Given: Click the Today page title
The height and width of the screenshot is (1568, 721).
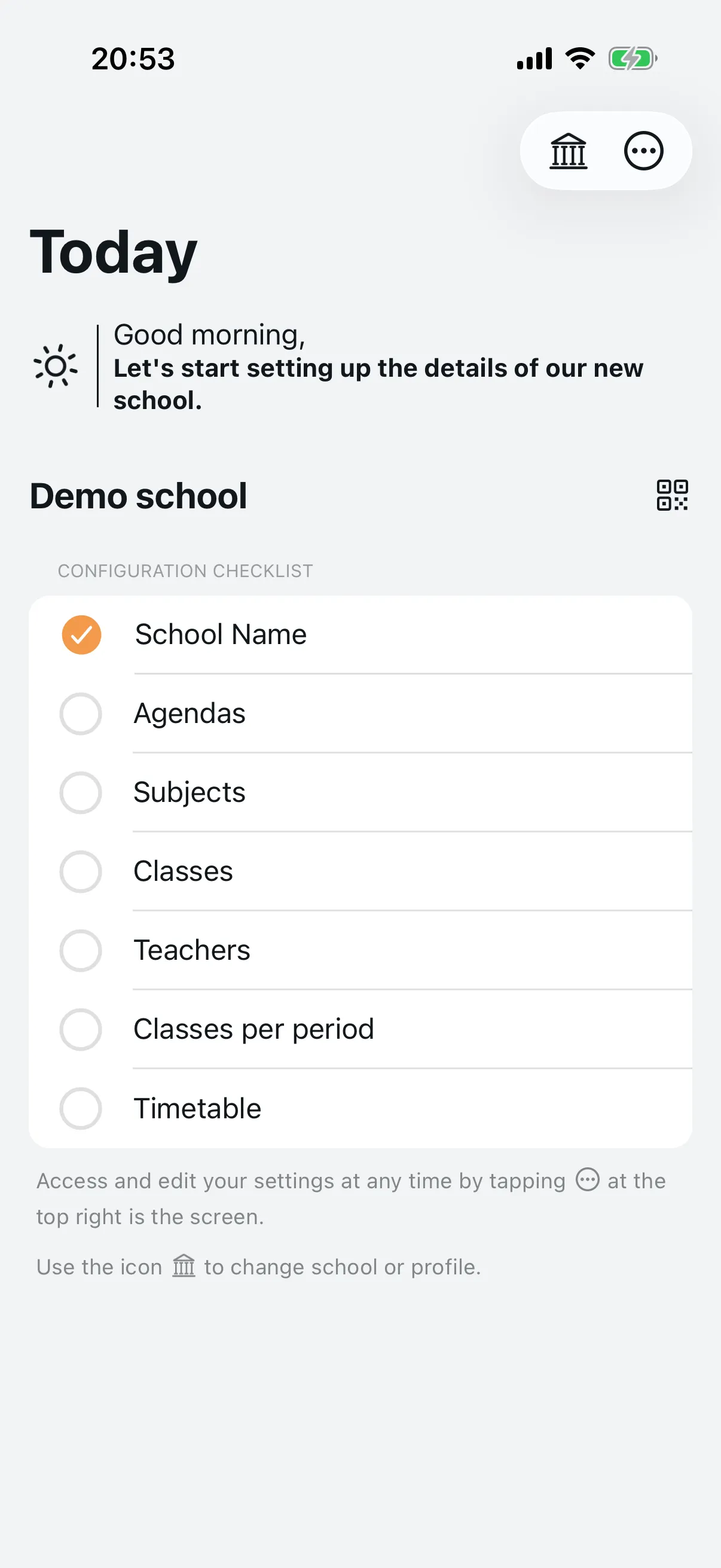Looking at the screenshot, I should (112, 252).
